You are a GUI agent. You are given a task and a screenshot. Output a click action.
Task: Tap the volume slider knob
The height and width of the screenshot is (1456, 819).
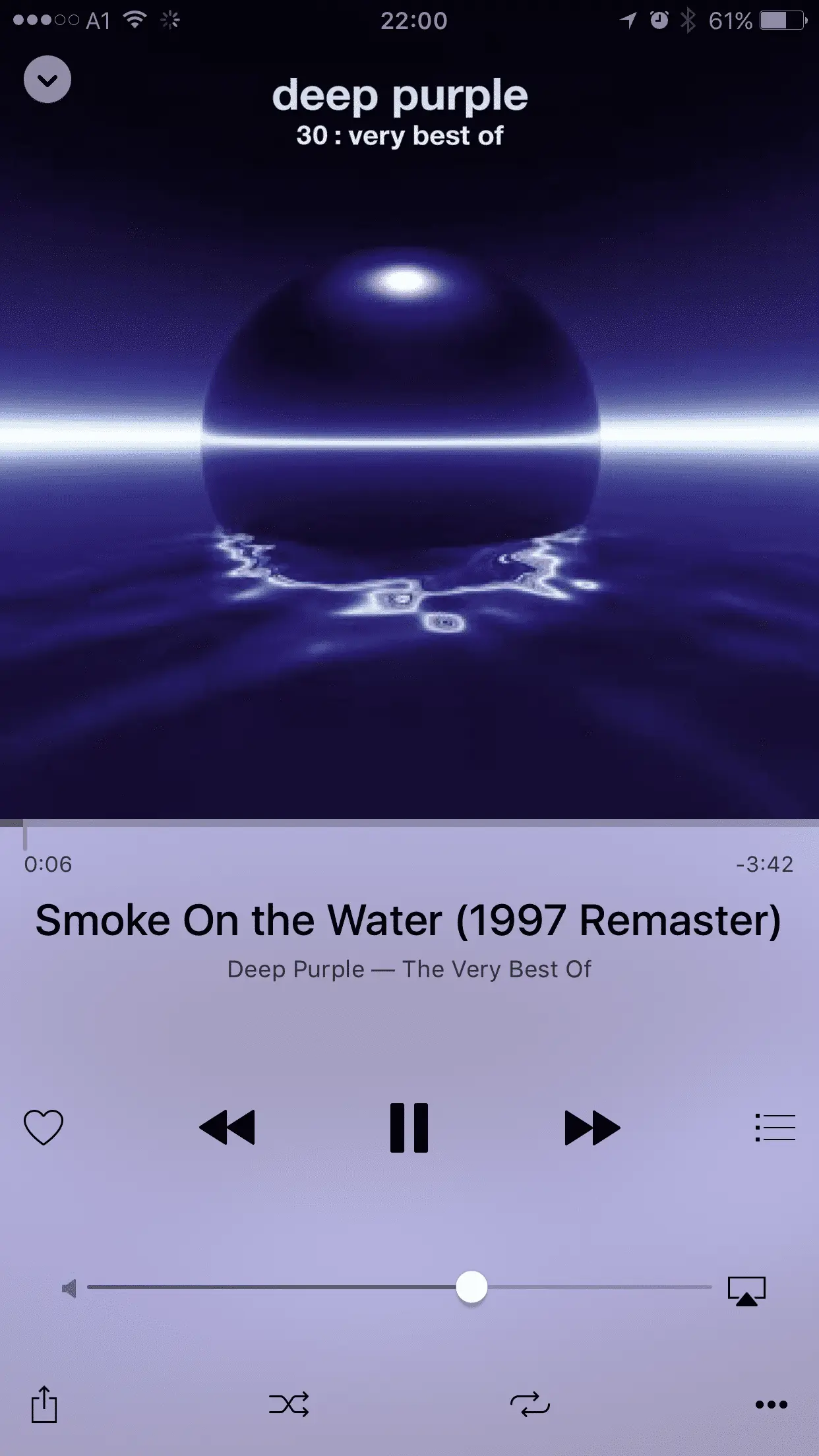[x=471, y=1287]
